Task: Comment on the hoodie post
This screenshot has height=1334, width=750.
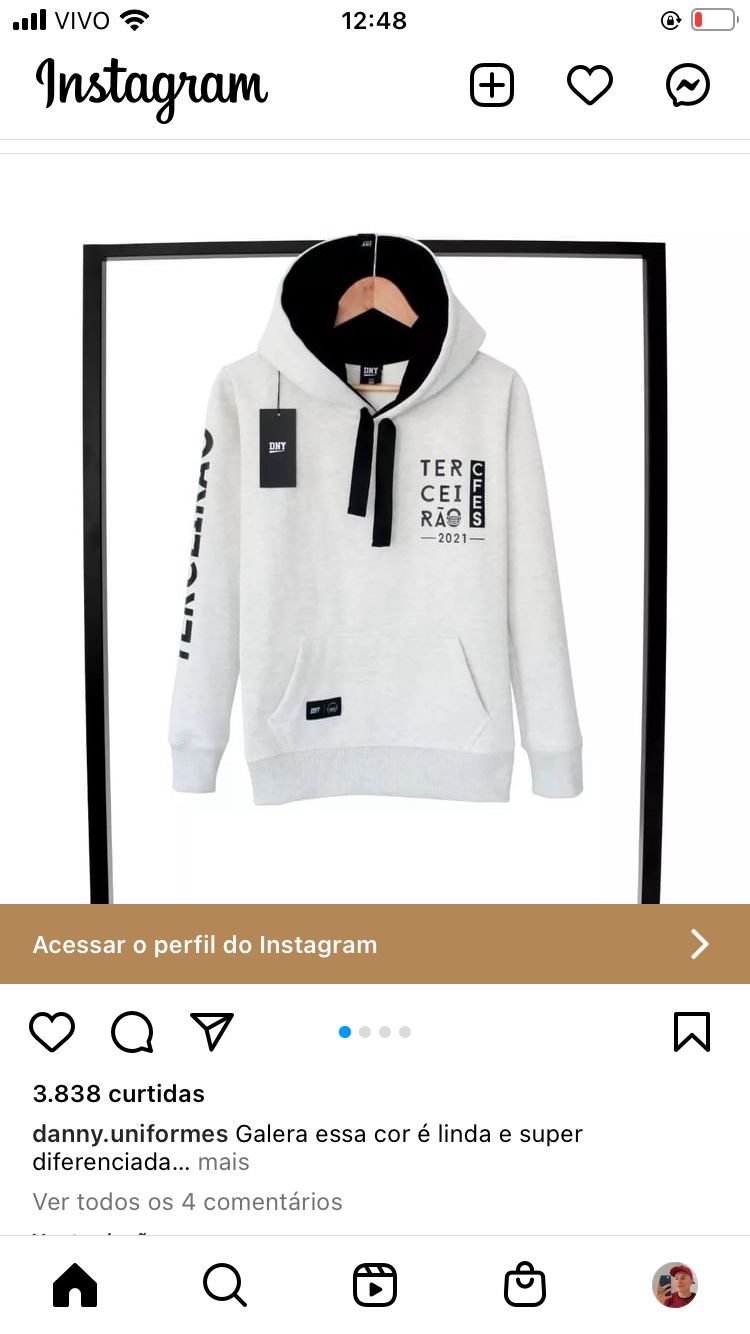Action: tap(132, 1032)
